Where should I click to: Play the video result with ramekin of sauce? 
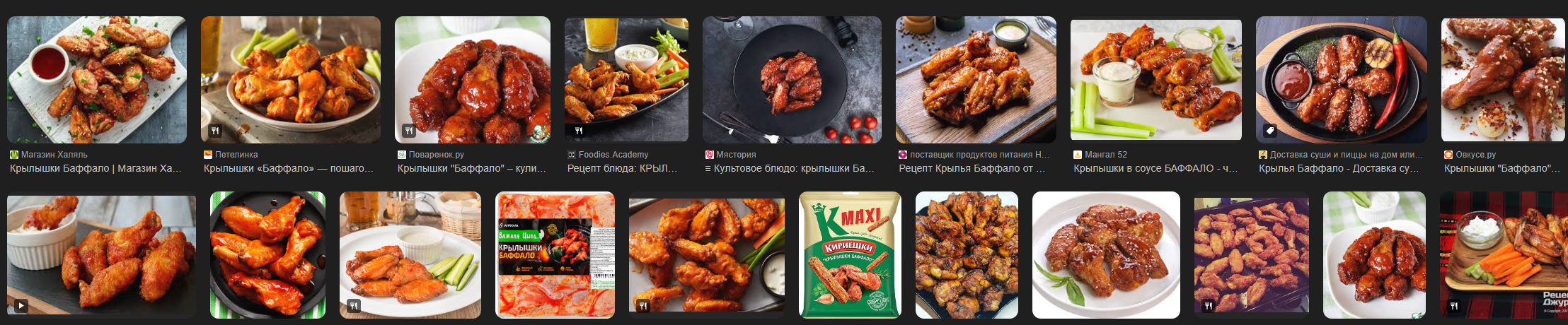(101, 256)
